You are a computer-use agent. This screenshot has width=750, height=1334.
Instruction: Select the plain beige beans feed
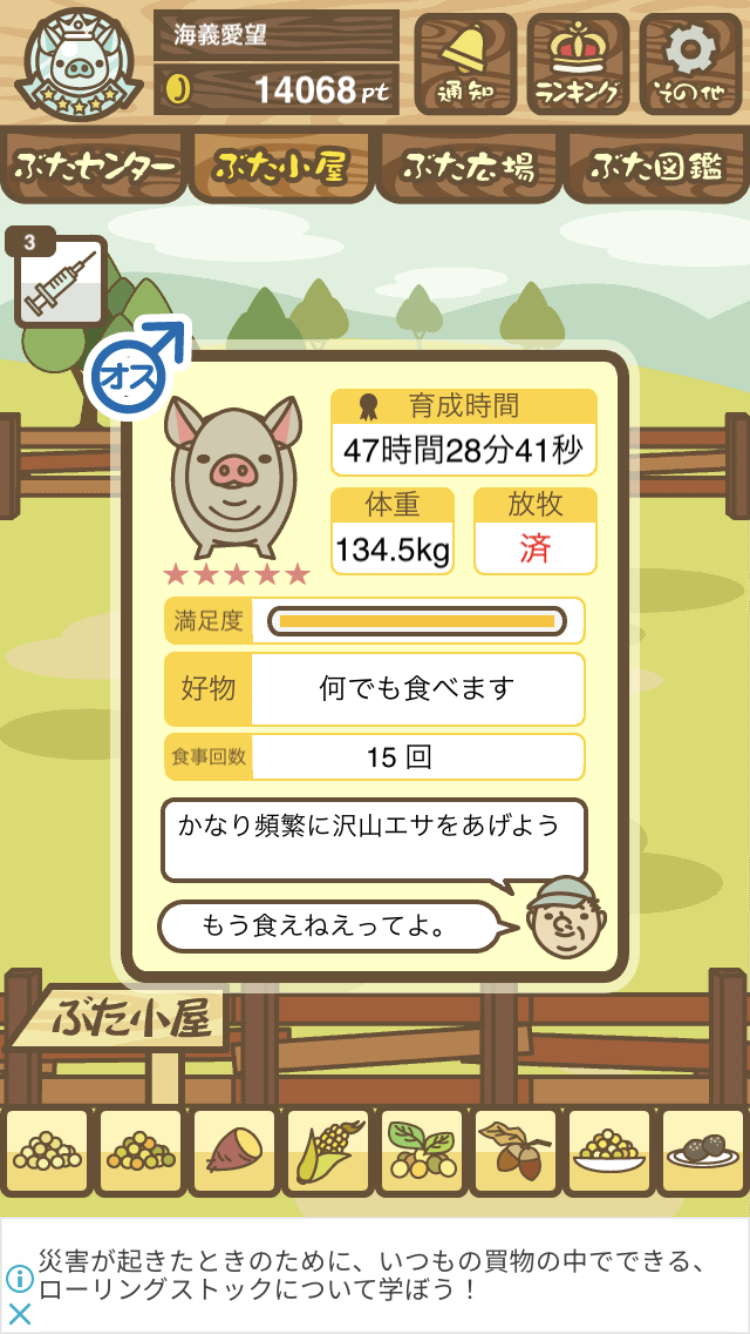point(45,1152)
